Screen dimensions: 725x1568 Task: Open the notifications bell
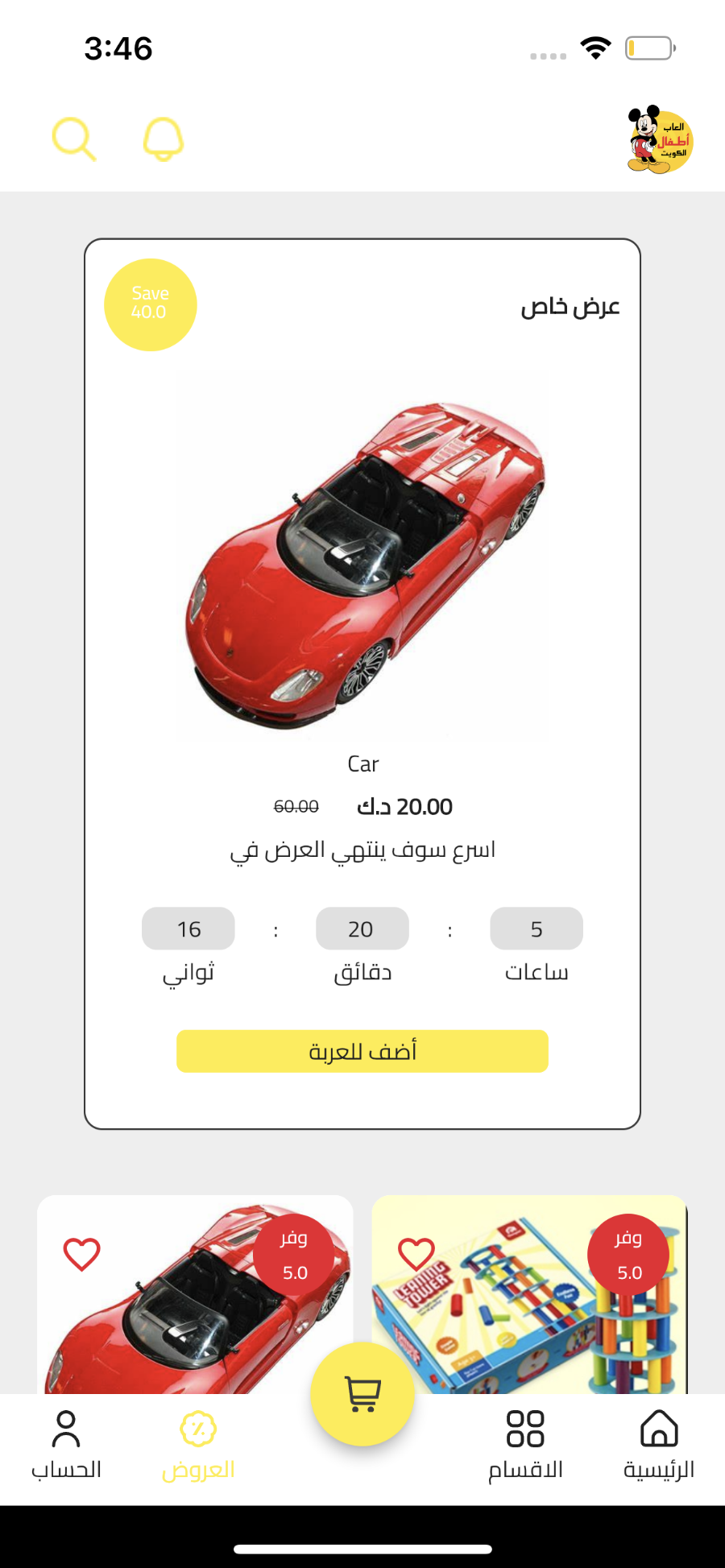[x=164, y=139]
